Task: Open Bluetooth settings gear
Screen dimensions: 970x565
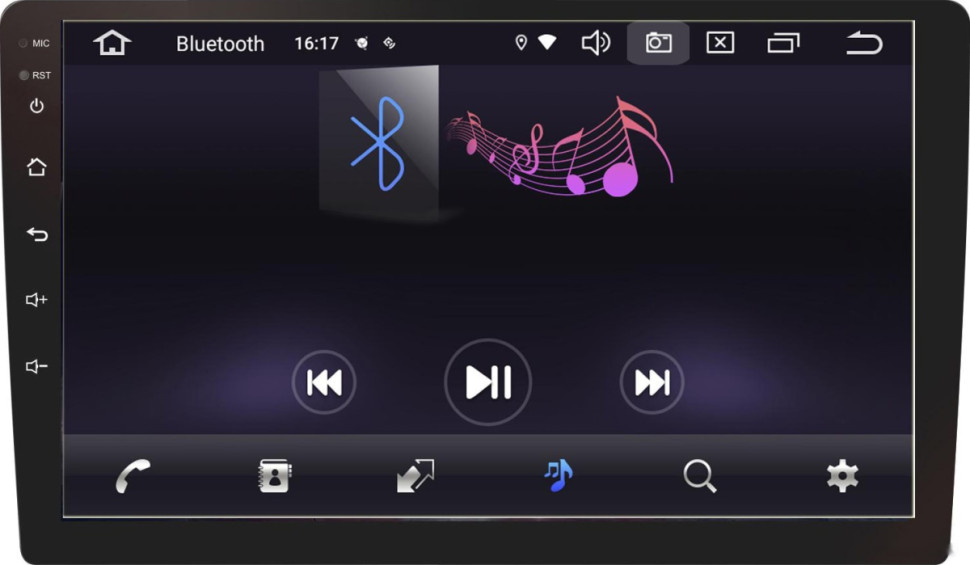Action: (842, 476)
